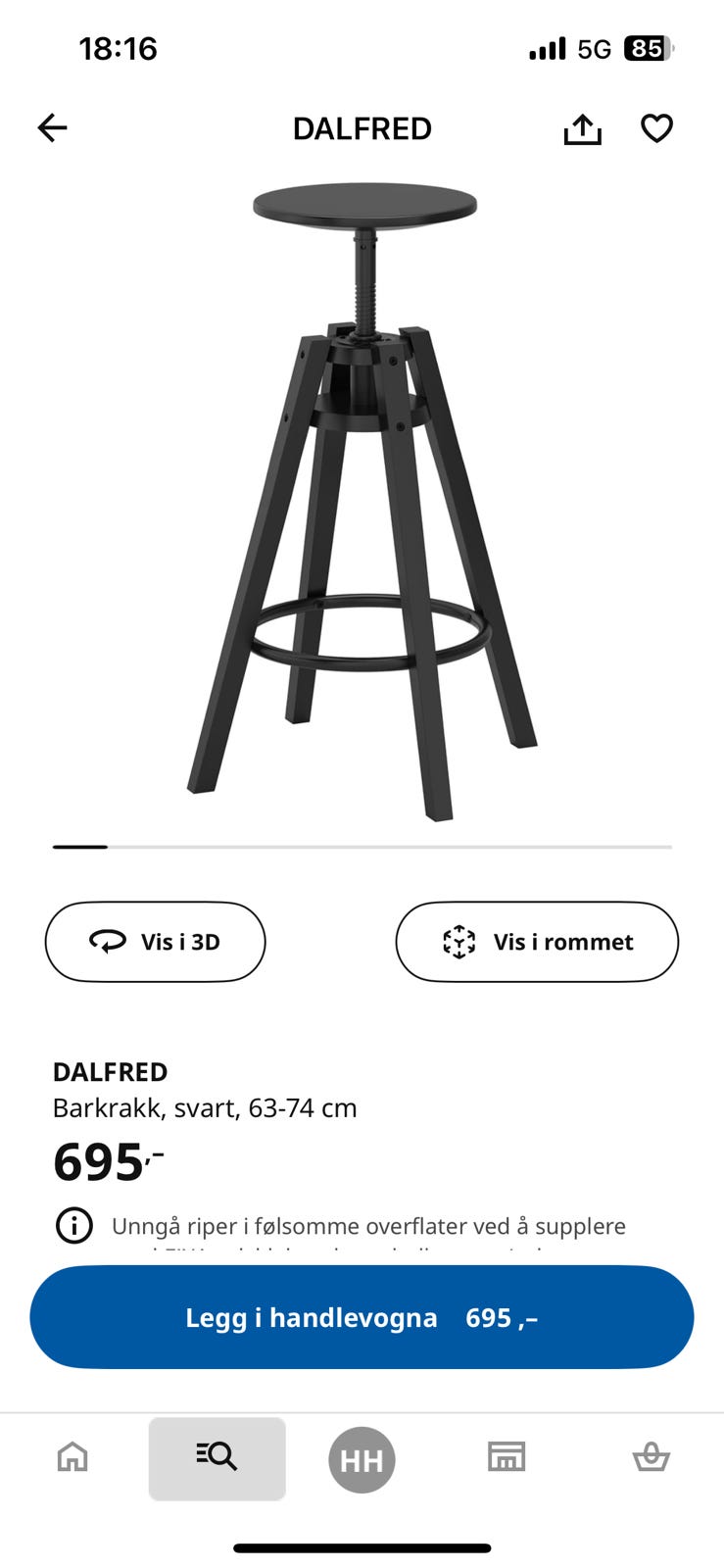This screenshot has height=1568, width=724.
Task: Tap the AR icon in Vis i rommet
Action: (459, 942)
